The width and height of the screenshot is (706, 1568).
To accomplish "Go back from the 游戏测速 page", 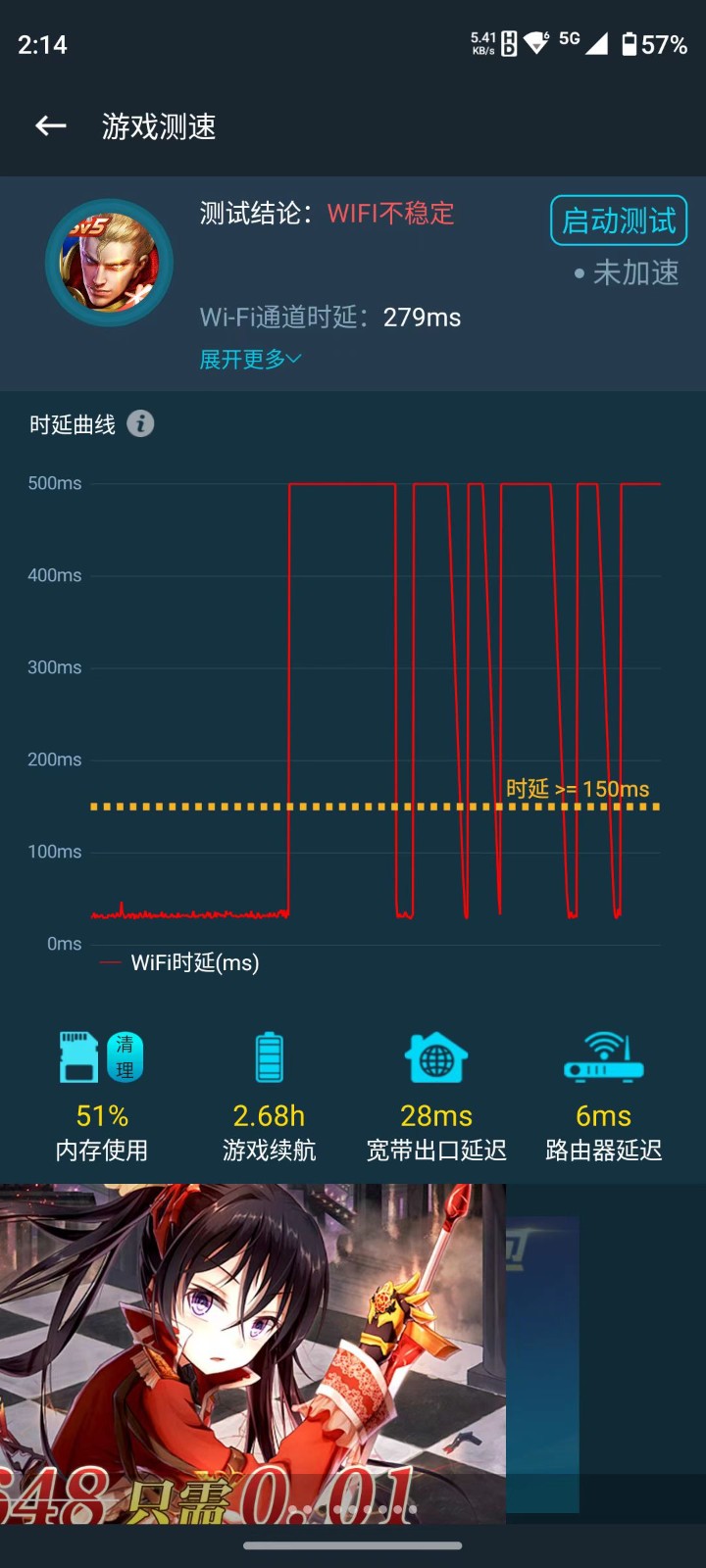I will [51, 125].
